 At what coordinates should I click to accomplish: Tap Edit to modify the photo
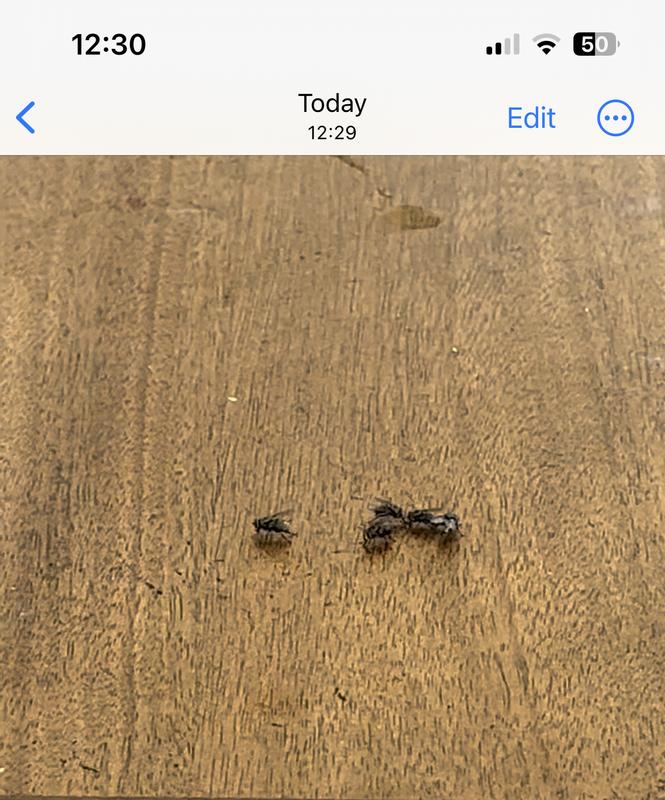click(531, 118)
